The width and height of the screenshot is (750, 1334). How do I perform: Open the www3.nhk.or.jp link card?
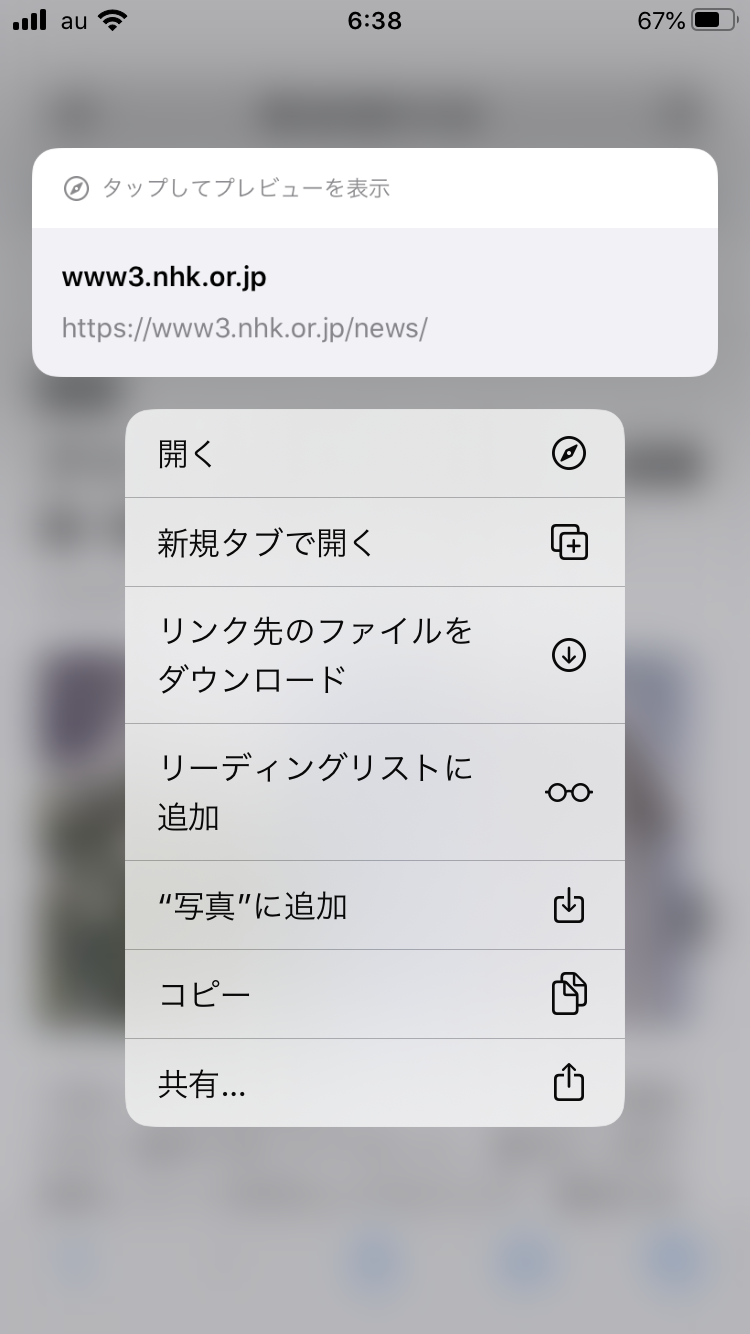point(374,302)
